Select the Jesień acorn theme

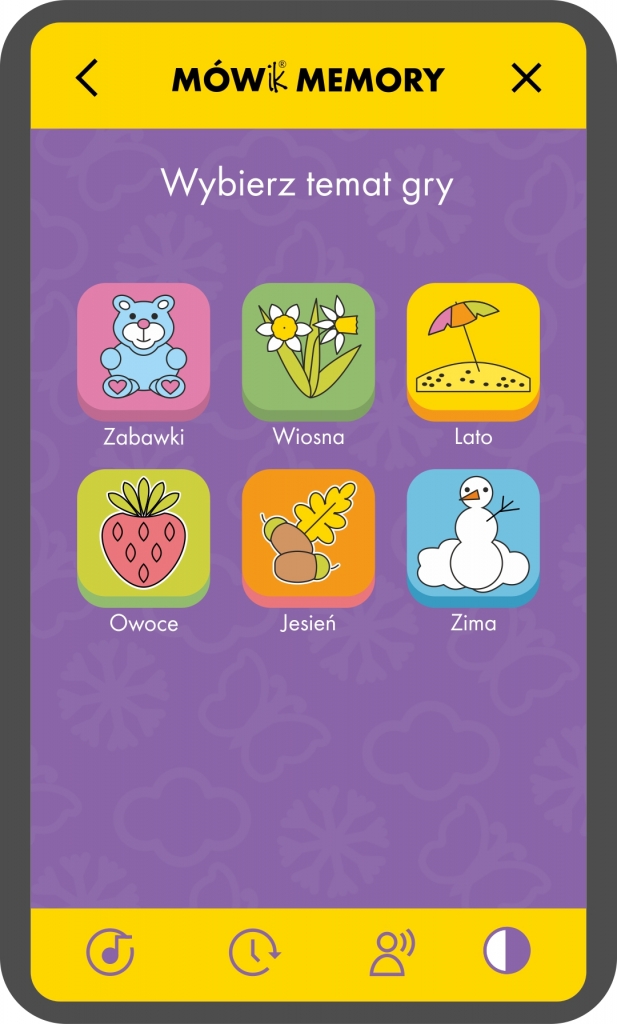[x=308, y=537]
